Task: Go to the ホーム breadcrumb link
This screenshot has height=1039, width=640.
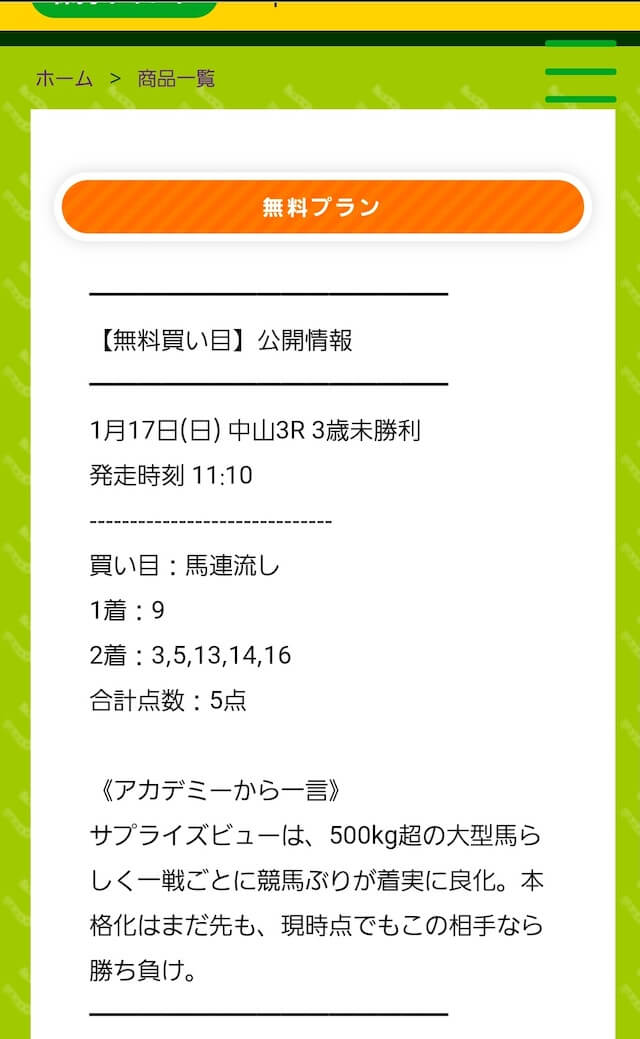Action: pyautogui.click(x=64, y=79)
